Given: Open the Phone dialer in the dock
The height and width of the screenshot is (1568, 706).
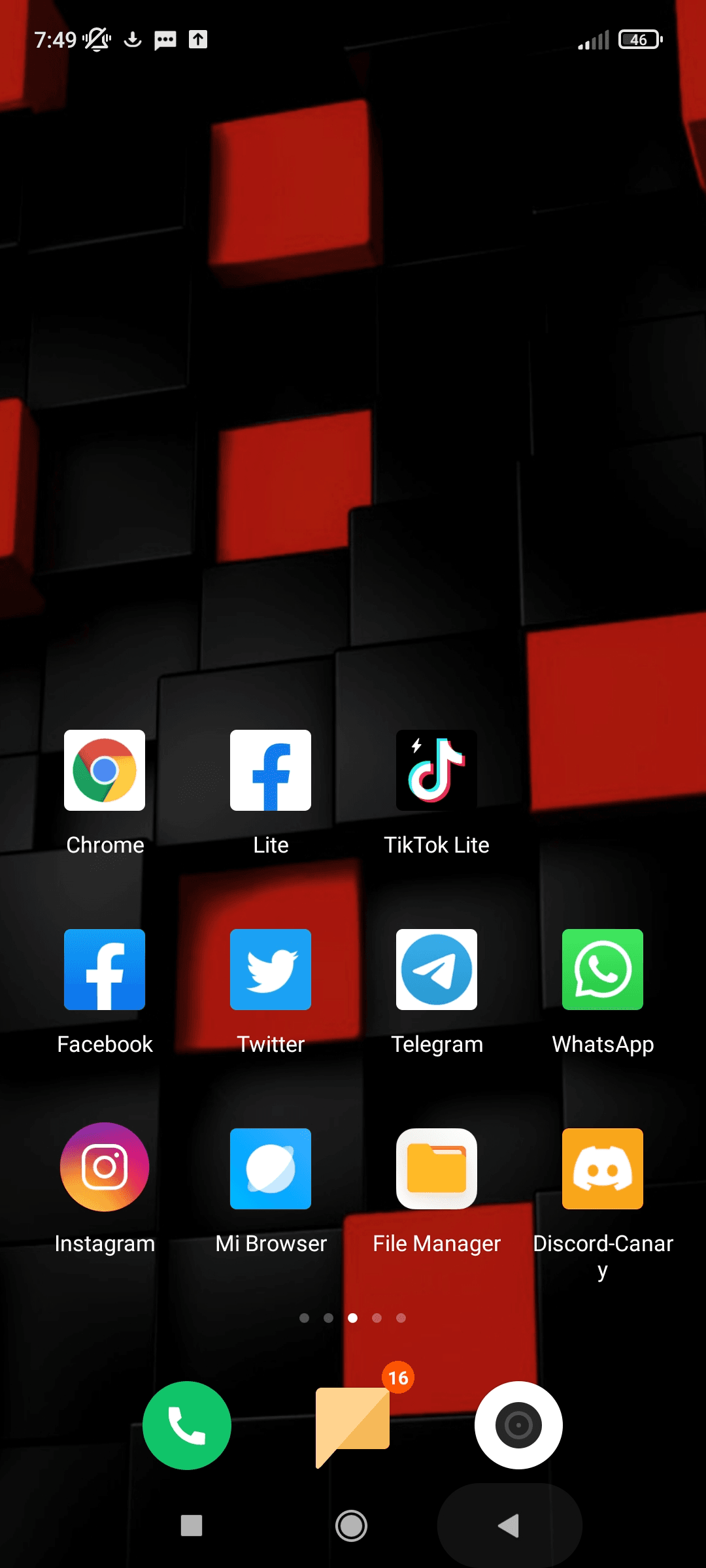Looking at the screenshot, I should 187,1426.
